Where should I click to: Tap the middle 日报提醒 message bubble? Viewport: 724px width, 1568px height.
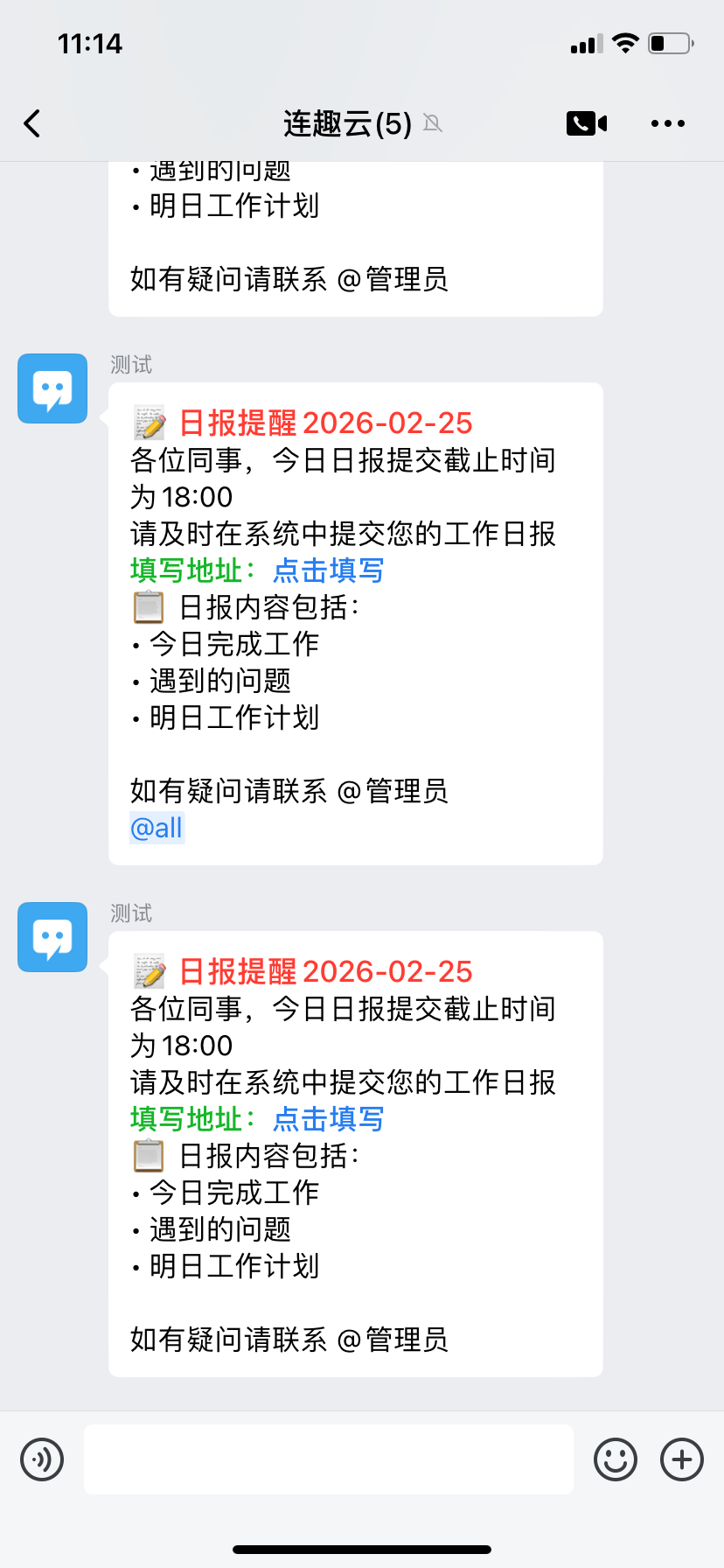point(355,621)
